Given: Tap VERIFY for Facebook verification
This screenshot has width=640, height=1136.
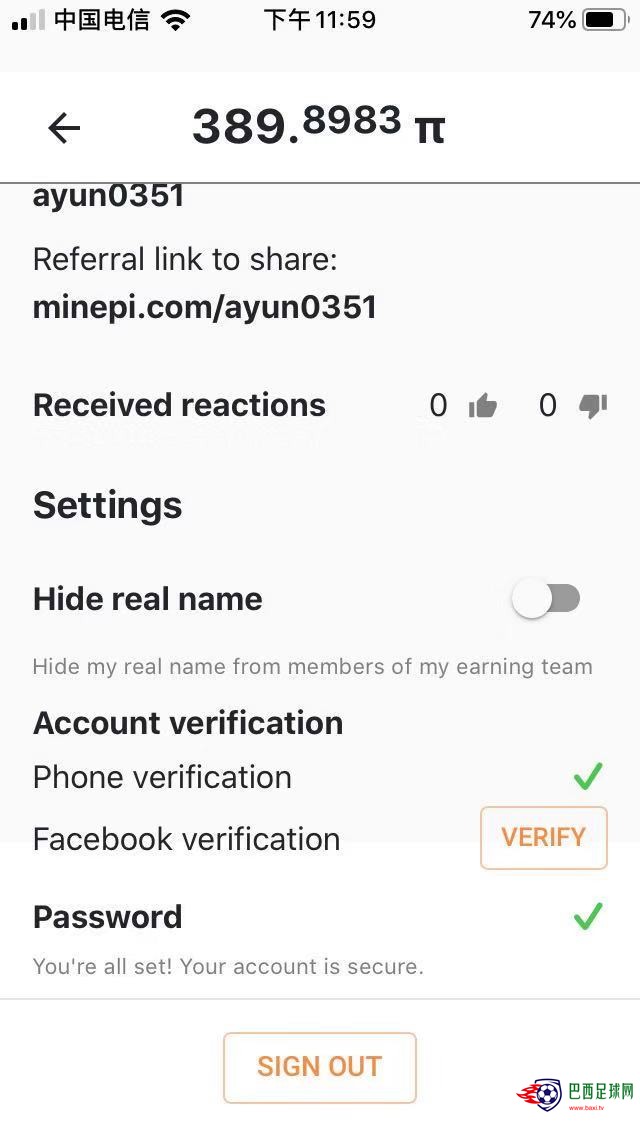Looking at the screenshot, I should (x=543, y=837).
